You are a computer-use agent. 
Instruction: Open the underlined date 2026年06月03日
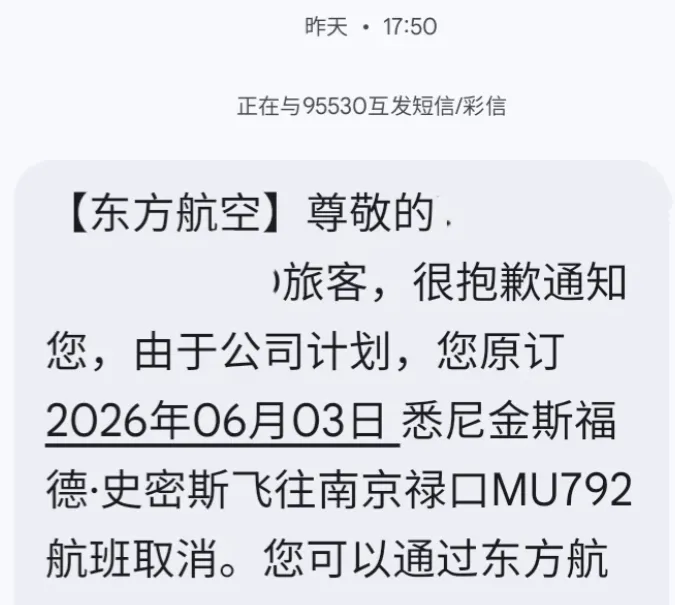(x=214, y=423)
